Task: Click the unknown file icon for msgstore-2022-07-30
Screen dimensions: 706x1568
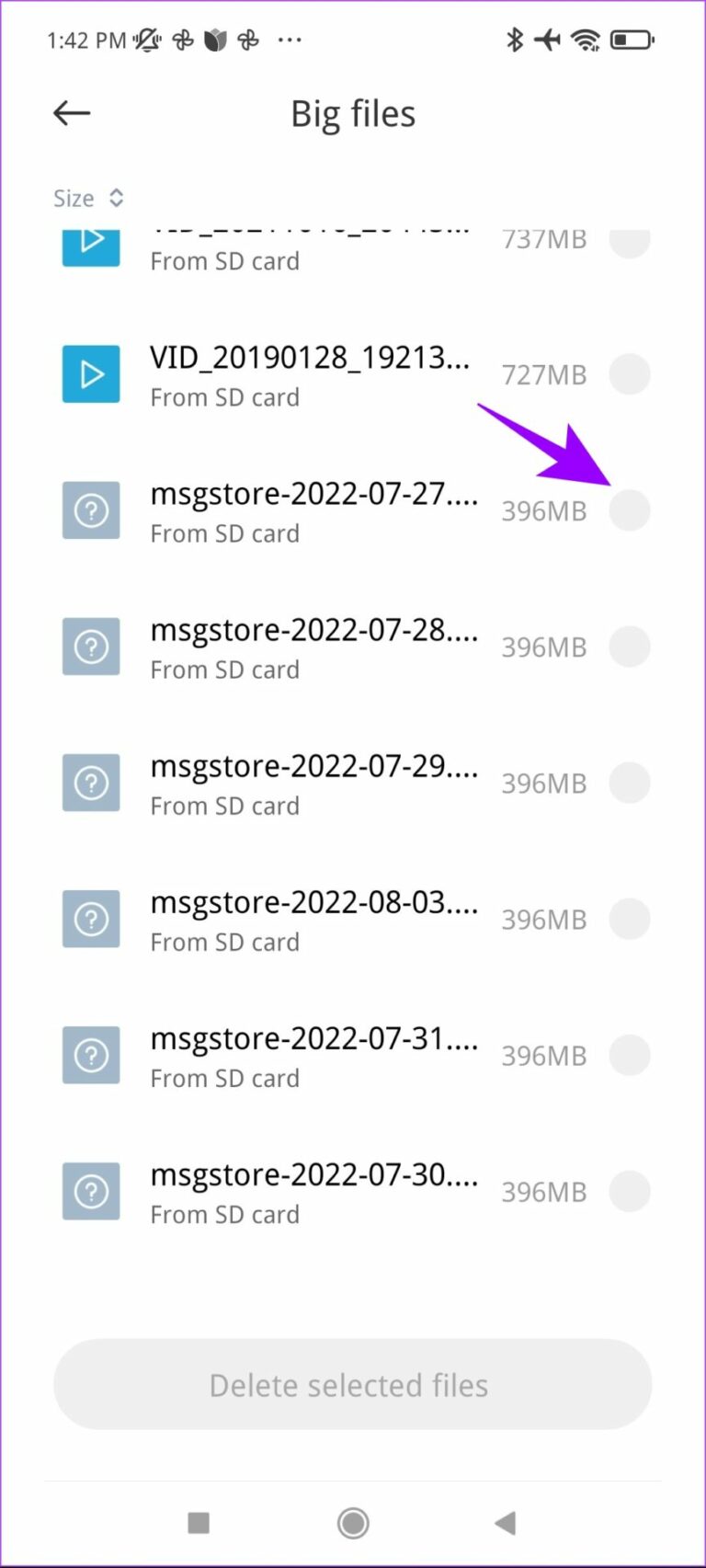Action: (91, 1191)
